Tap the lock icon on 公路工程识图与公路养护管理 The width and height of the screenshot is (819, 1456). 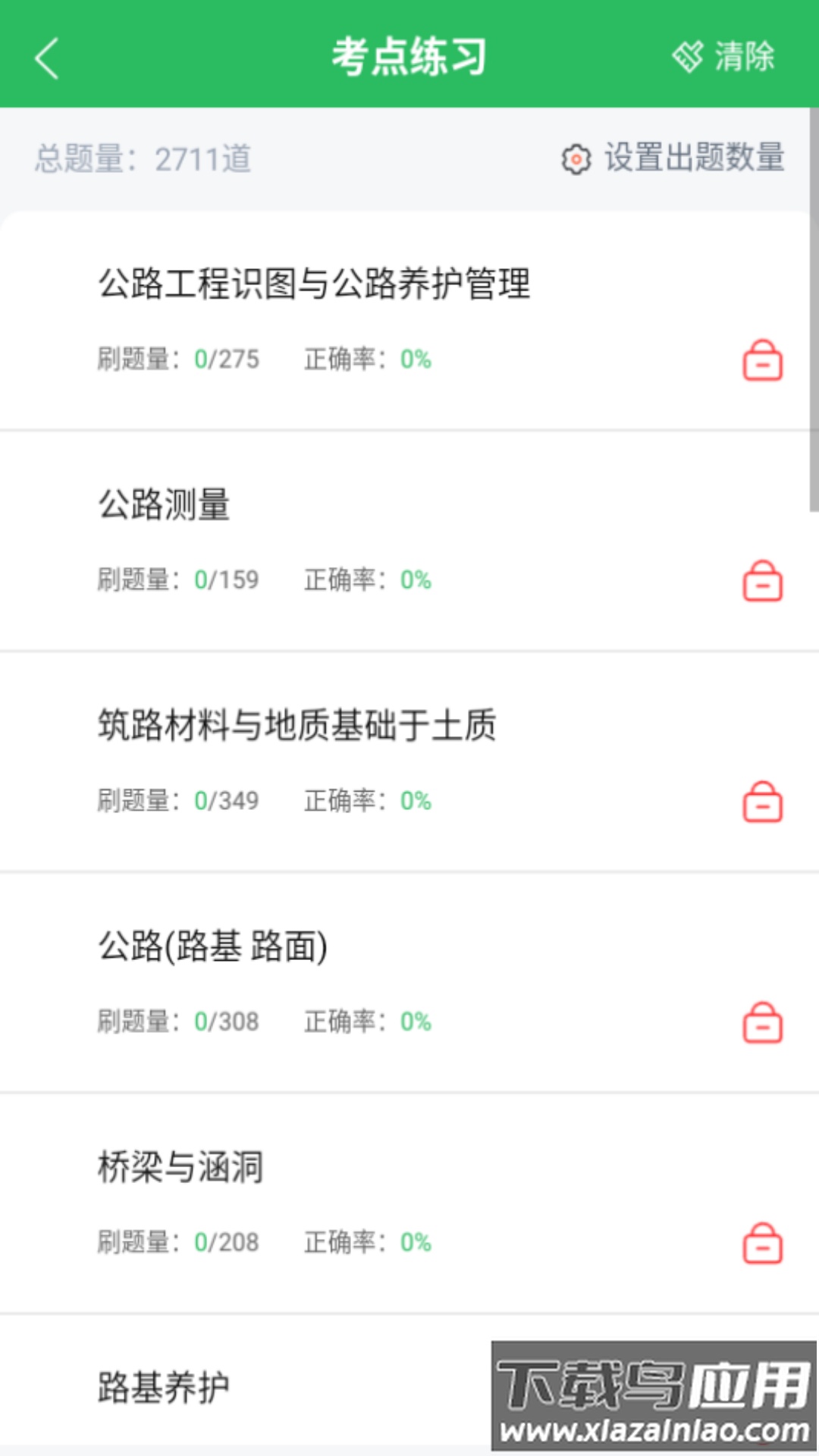(762, 360)
